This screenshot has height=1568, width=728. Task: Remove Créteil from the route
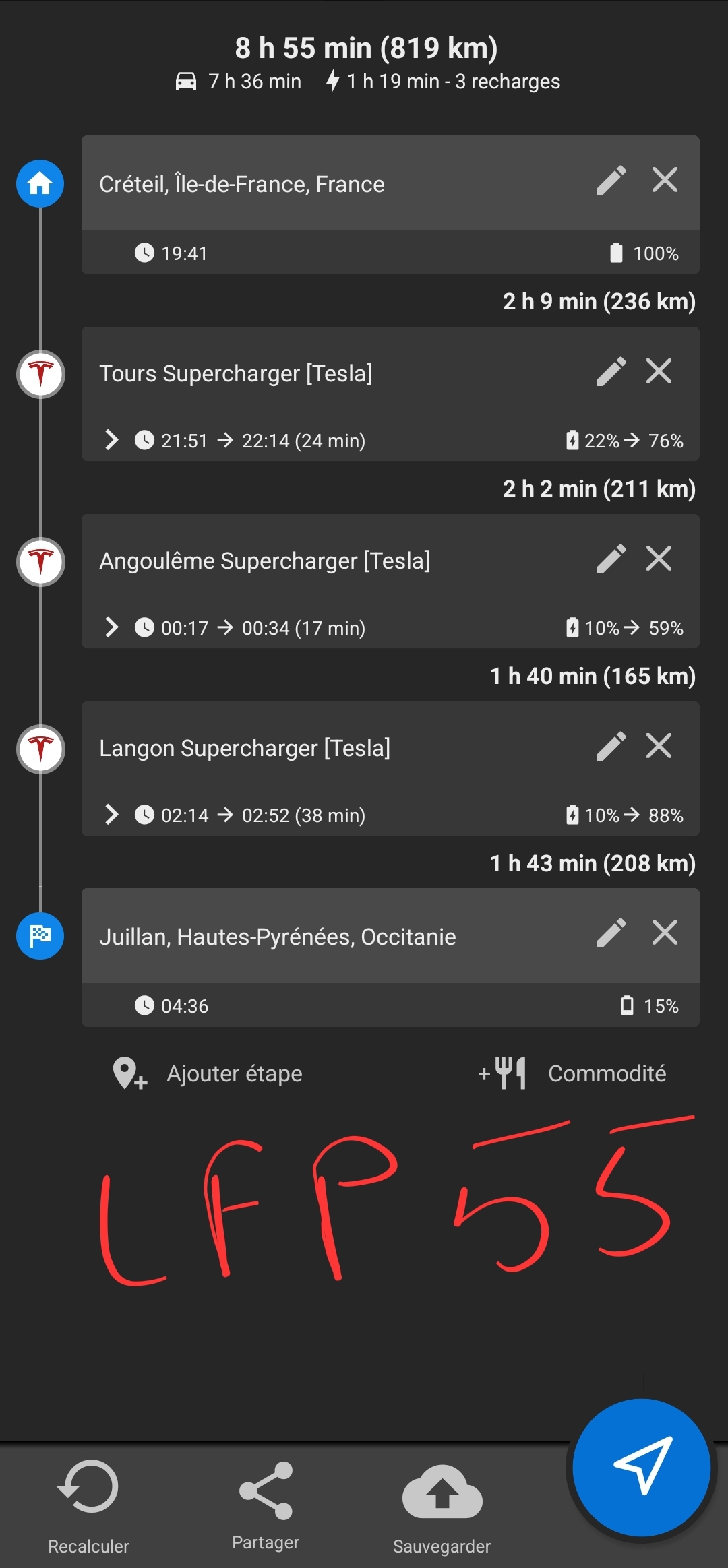tap(665, 180)
